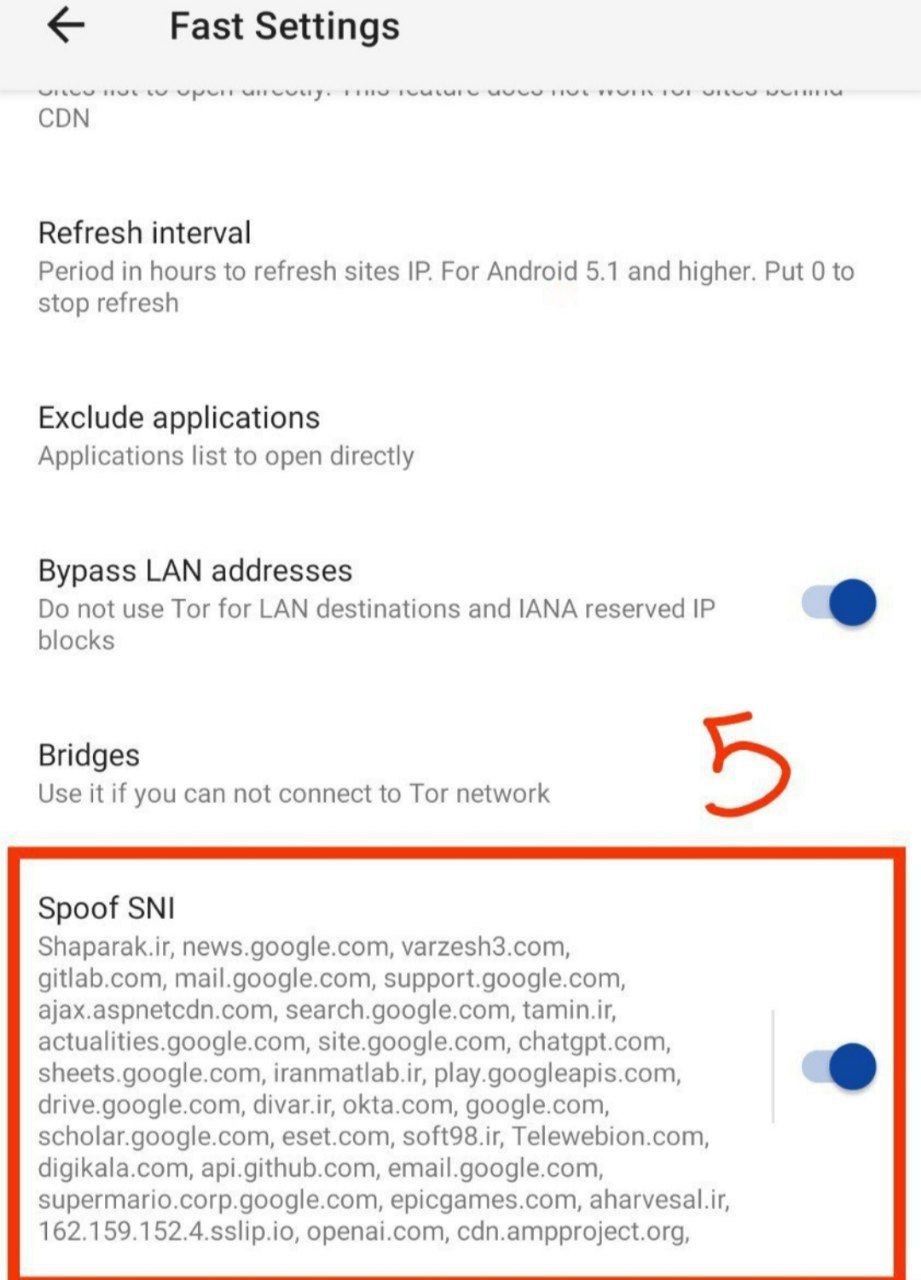Toggle Bypass LAN addresses switch
Viewport: 921px width, 1280px height.
tap(839, 604)
